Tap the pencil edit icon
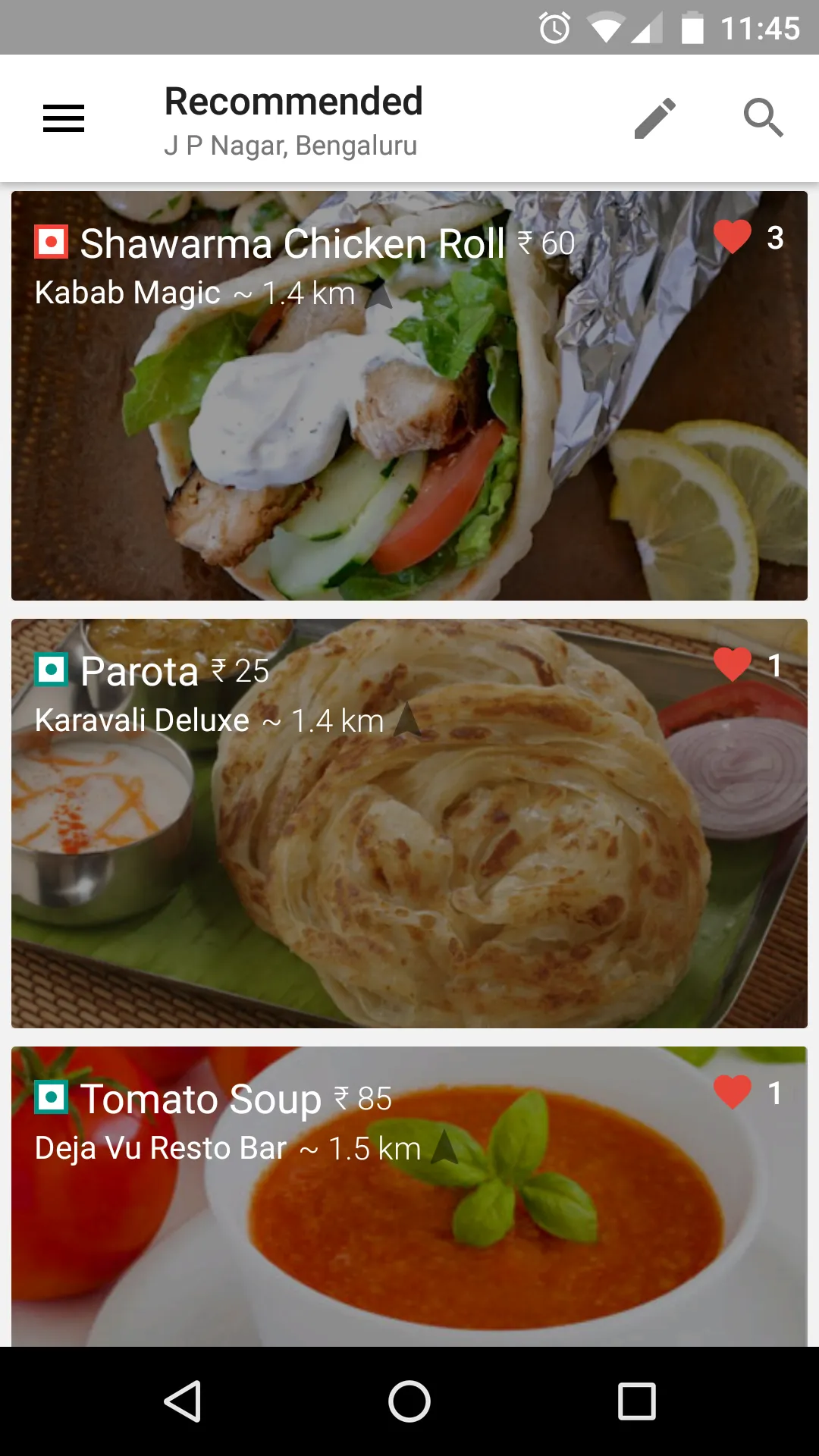The height and width of the screenshot is (1456, 819). pos(654,118)
